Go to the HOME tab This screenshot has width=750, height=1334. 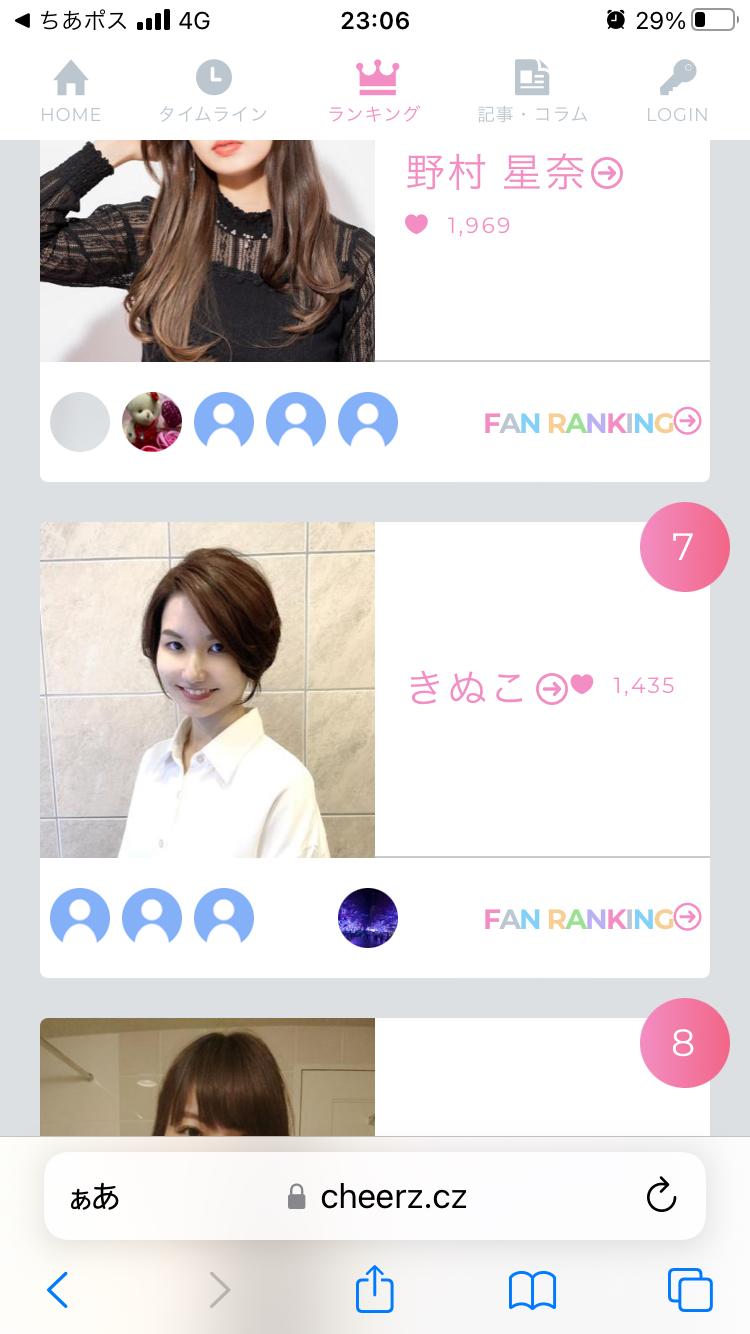pyautogui.click(x=71, y=91)
